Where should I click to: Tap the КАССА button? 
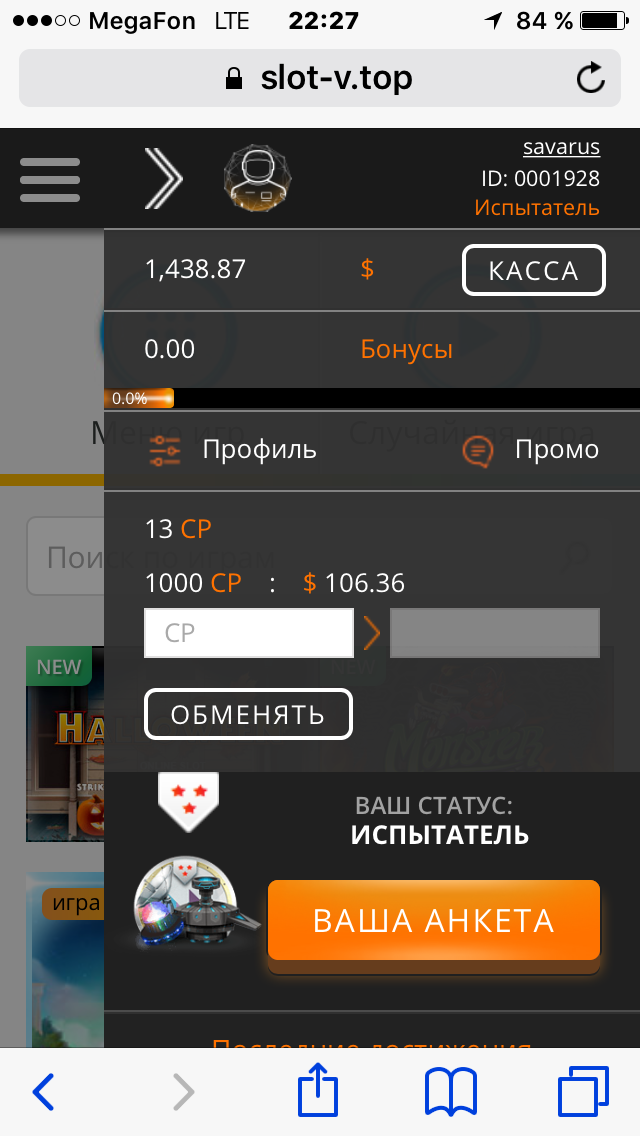click(x=533, y=270)
